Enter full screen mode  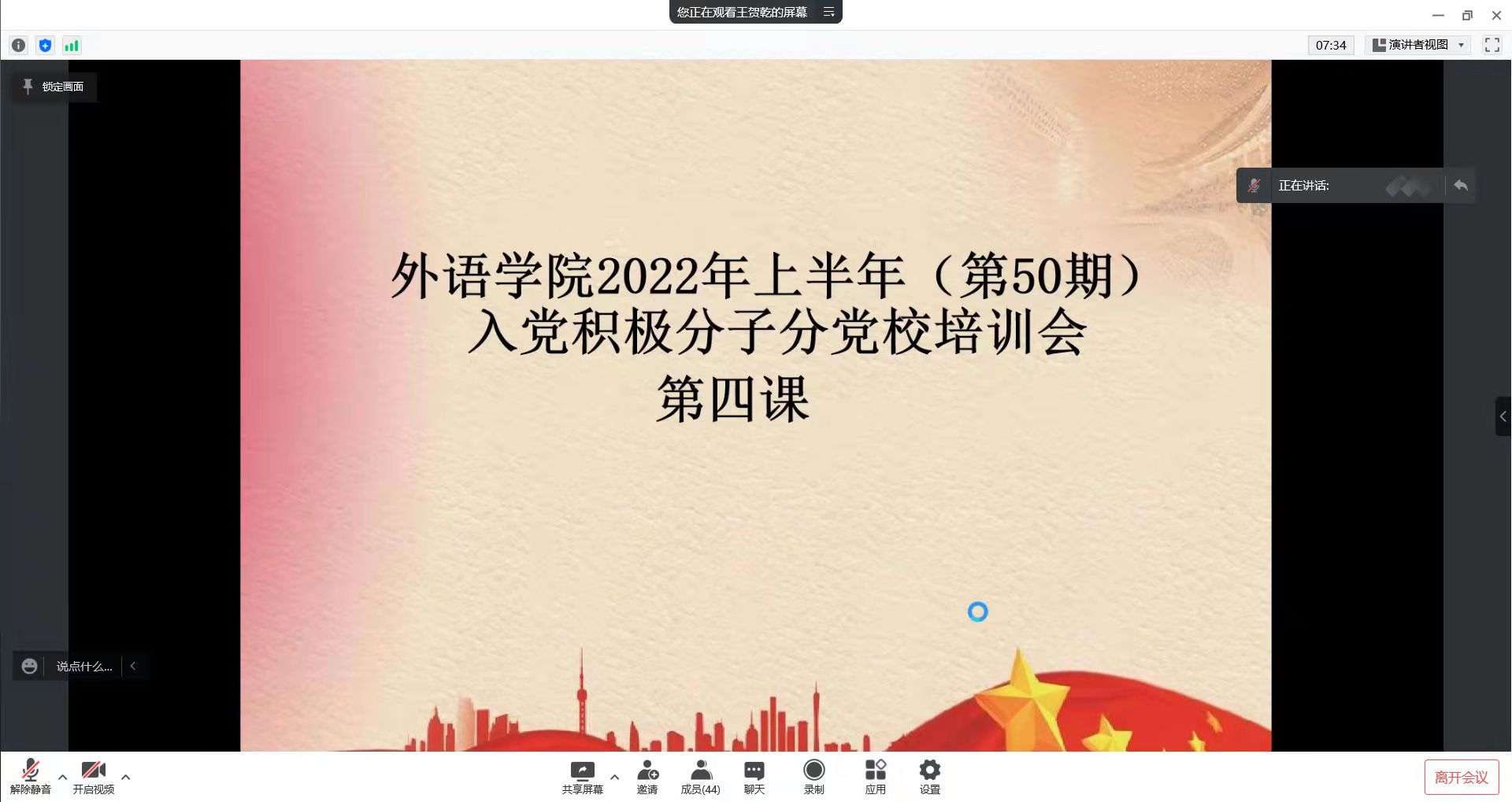point(1492,45)
